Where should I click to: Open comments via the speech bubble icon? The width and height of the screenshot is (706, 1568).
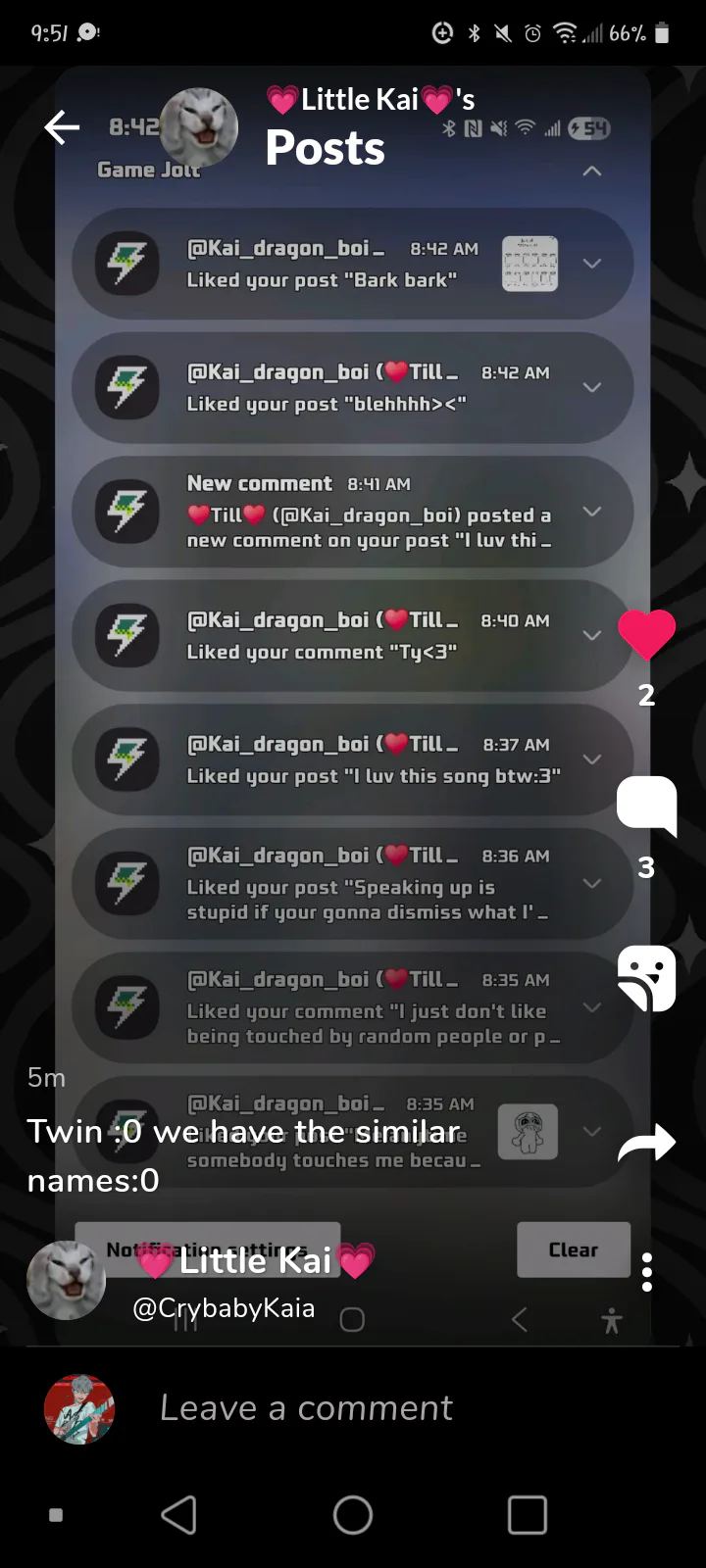646,806
